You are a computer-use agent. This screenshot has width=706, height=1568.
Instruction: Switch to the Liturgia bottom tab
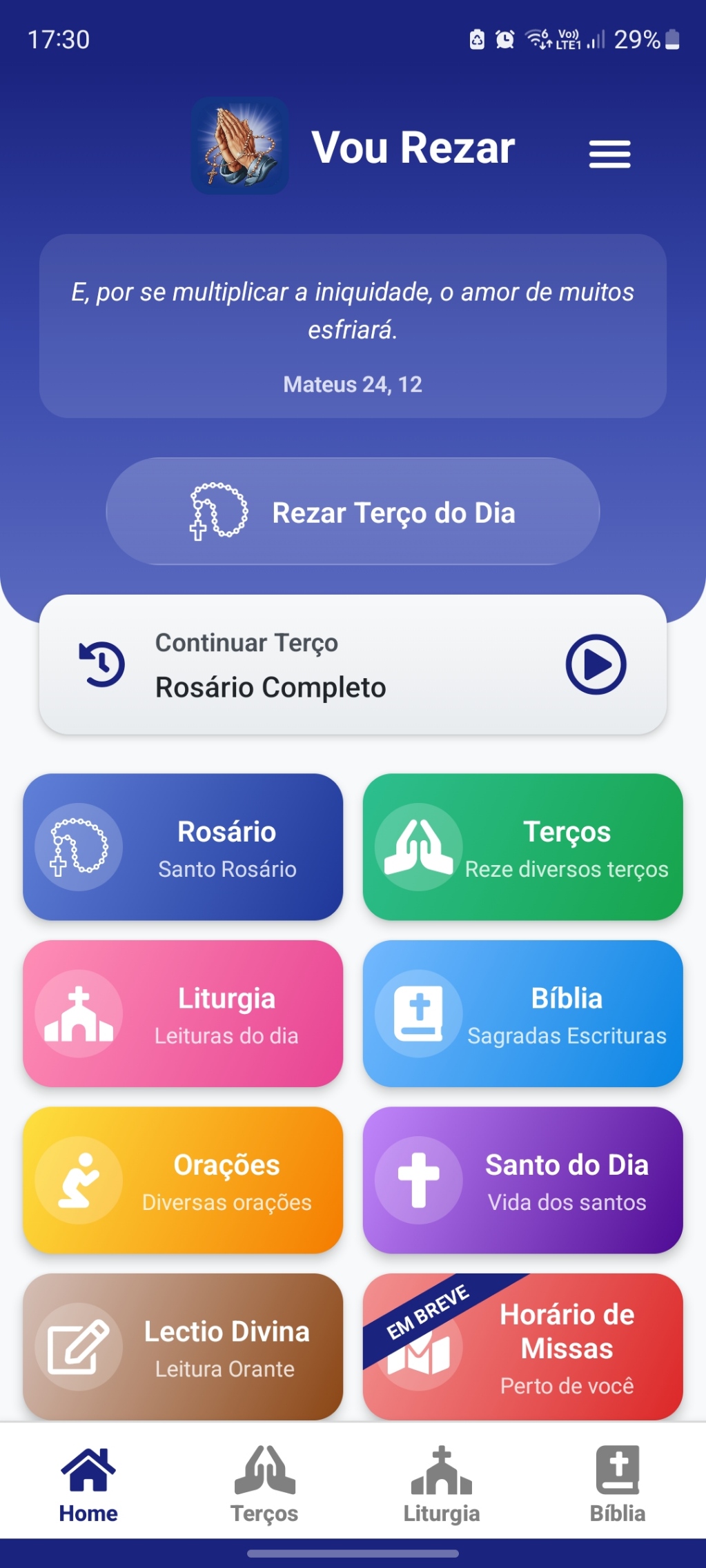(x=442, y=1483)
